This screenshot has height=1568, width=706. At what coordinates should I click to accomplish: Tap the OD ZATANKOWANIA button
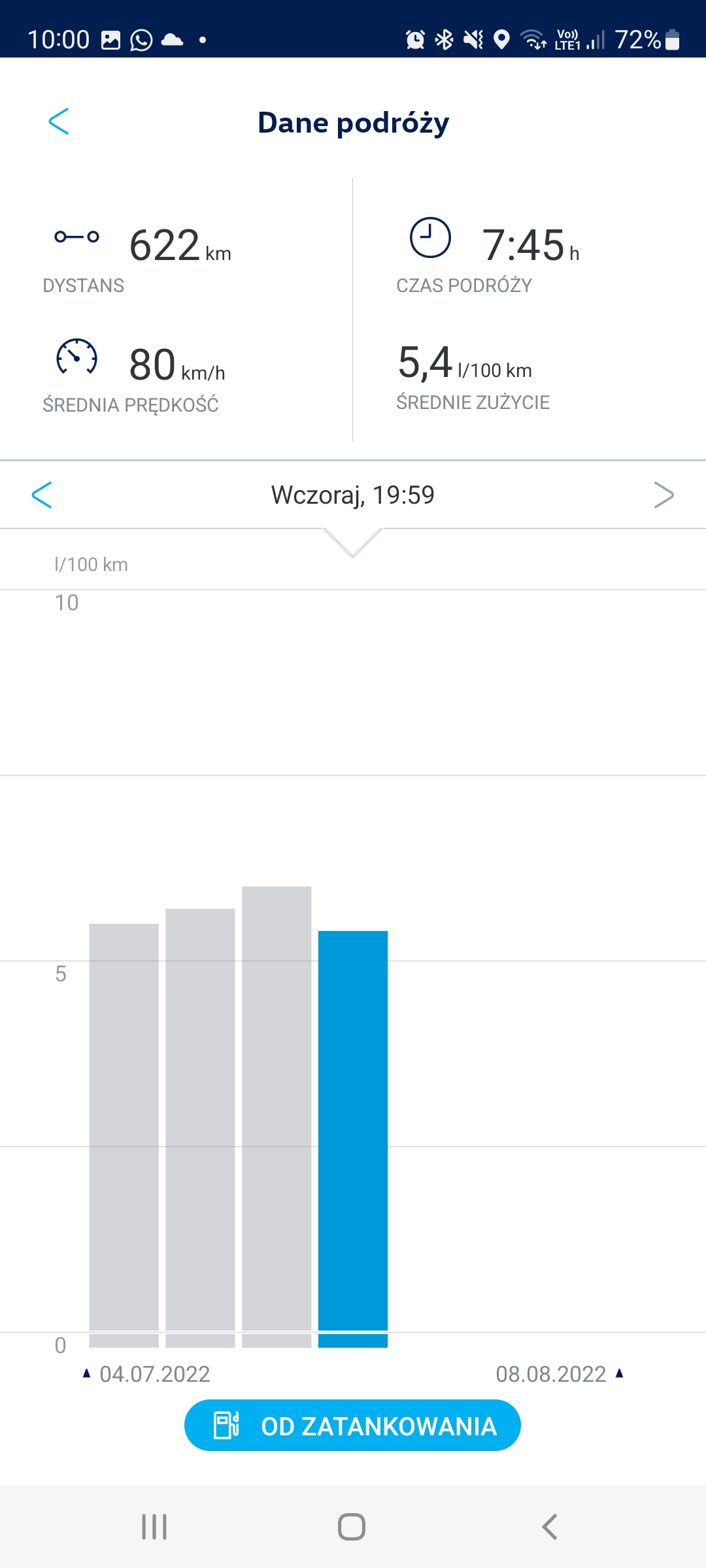pyautogui.click(x=352, y=1426)
